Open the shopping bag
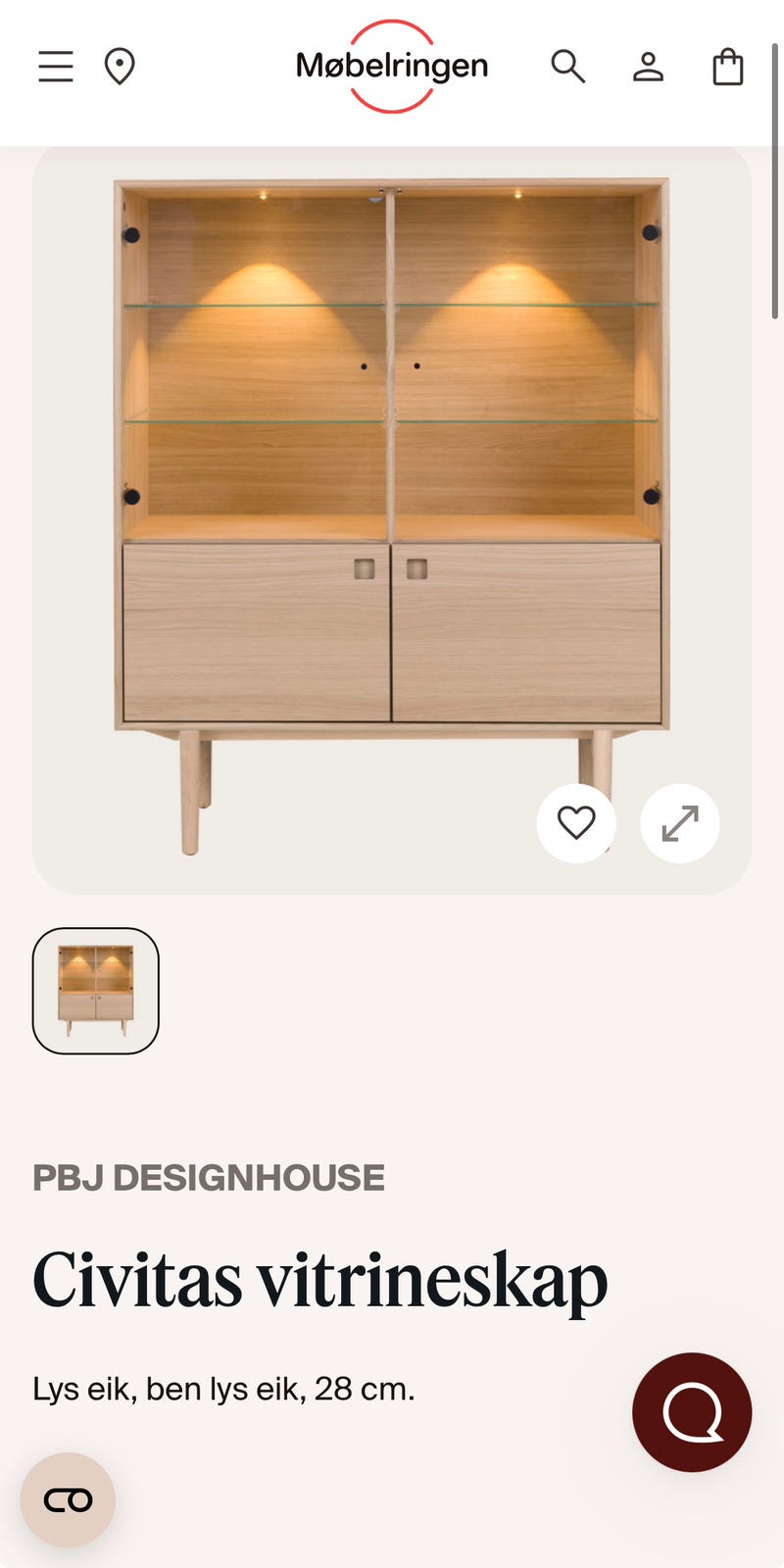784x1568 pixels. pos(727,67)
